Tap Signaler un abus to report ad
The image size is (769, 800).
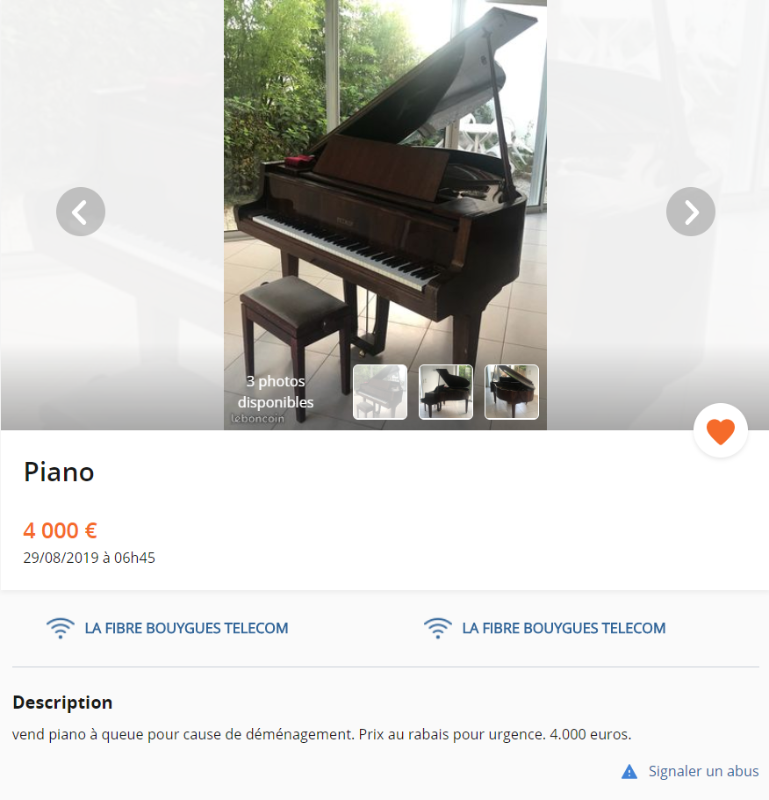pos(702,771)
